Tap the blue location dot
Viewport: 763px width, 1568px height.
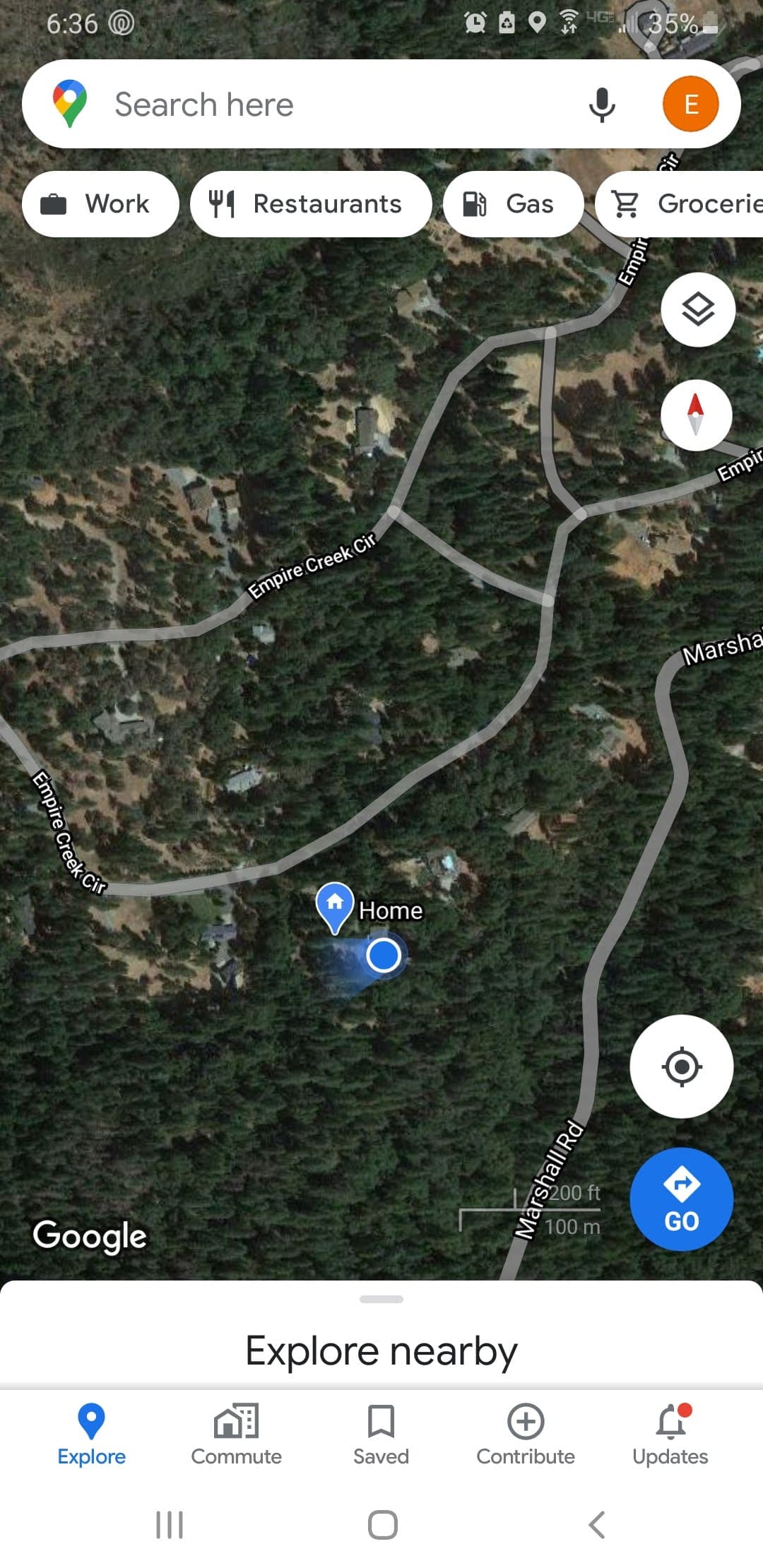point(384,955)
